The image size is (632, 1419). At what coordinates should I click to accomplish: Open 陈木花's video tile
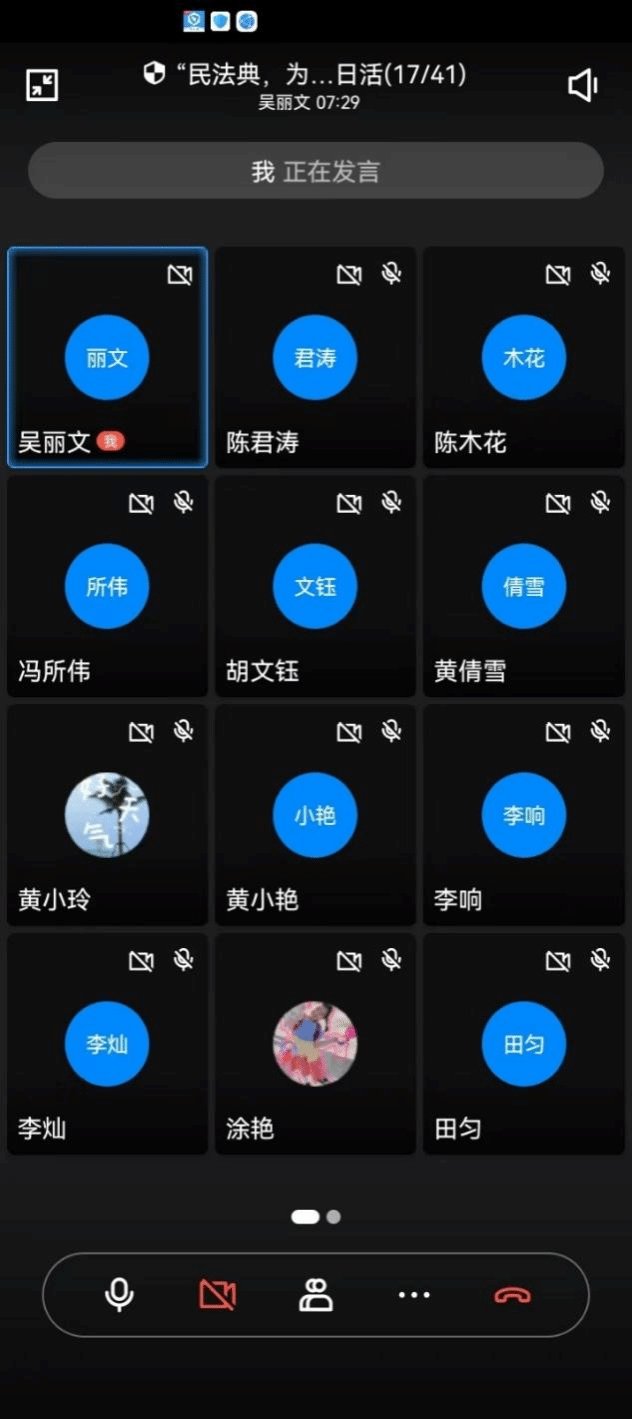[523, 357]
